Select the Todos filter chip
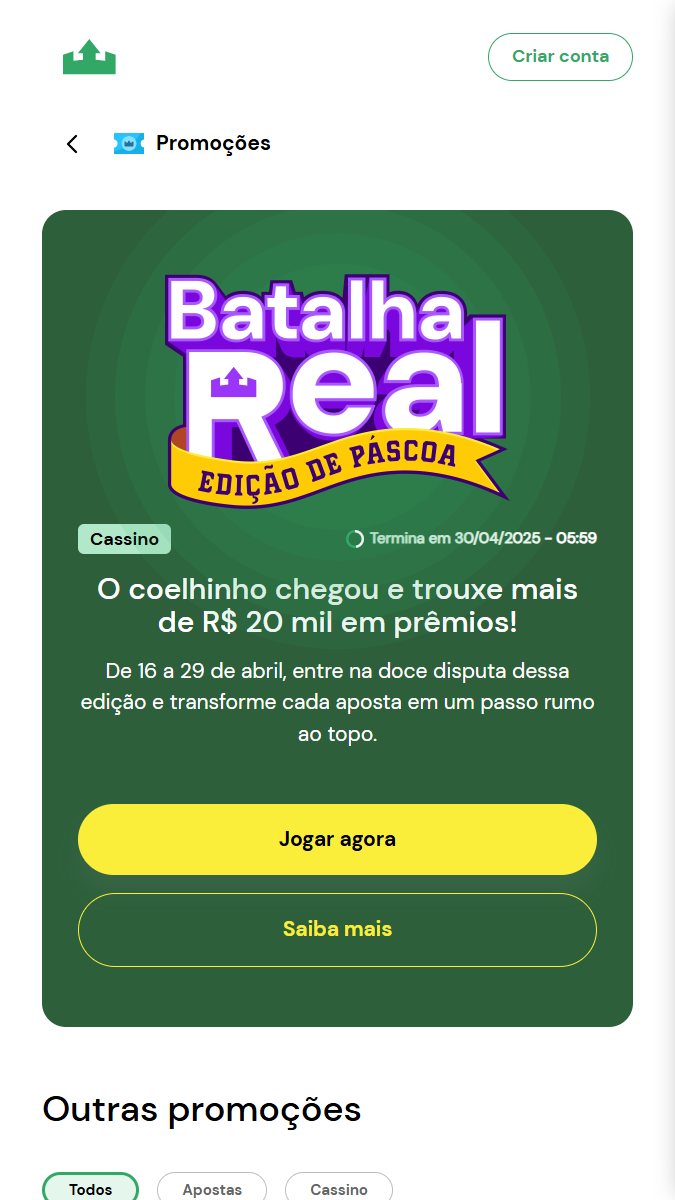Viewport: 675px width, 1200px height. pos(90,1188)
